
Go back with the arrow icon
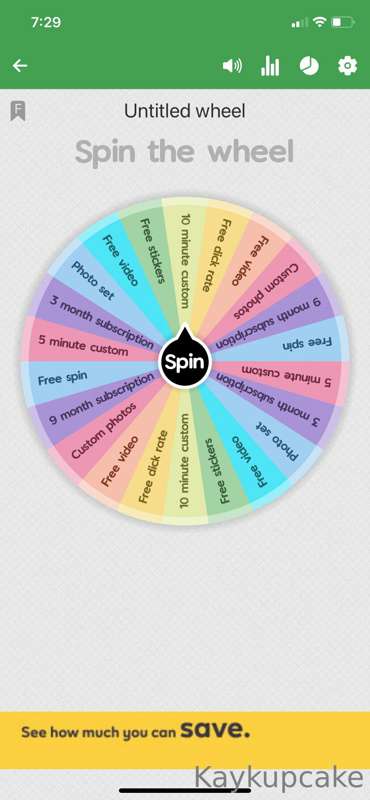click(20, 65)
